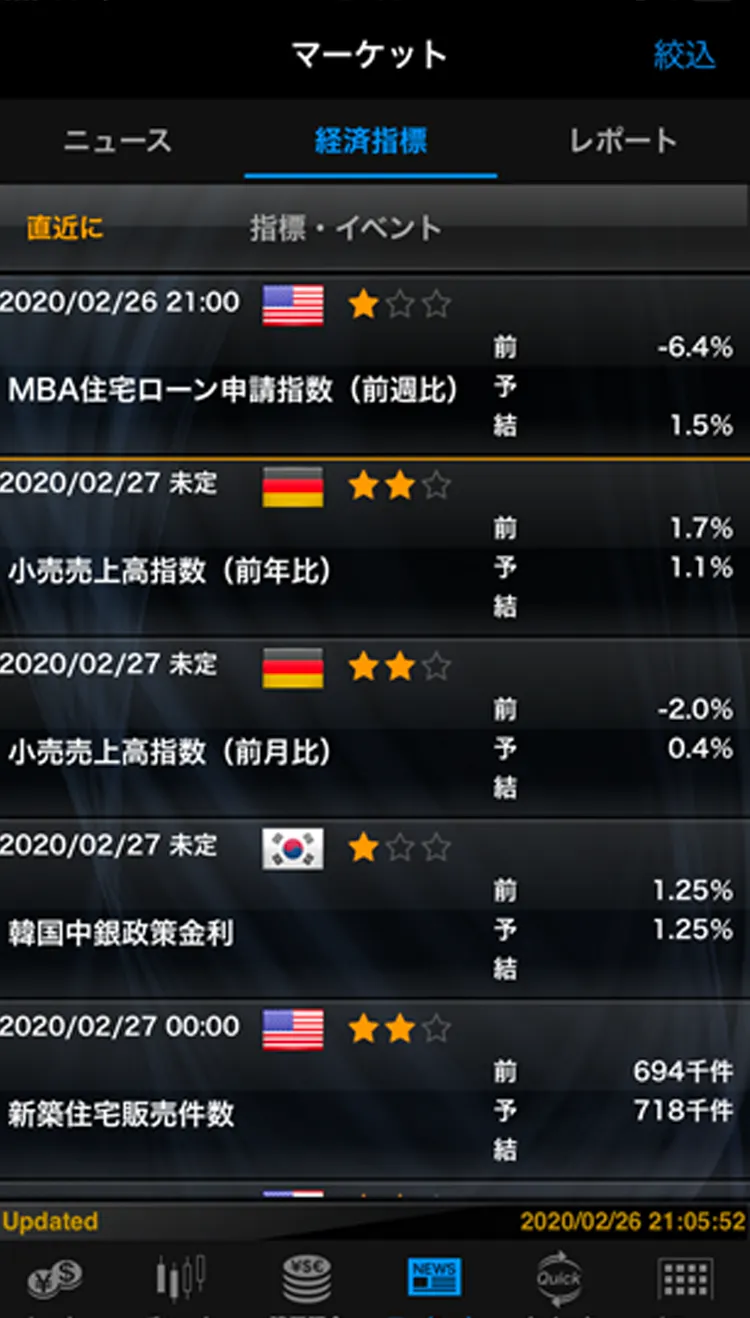Tap the 絞込 filter button
Screen dimensions: 750x1318
point(684,54)
